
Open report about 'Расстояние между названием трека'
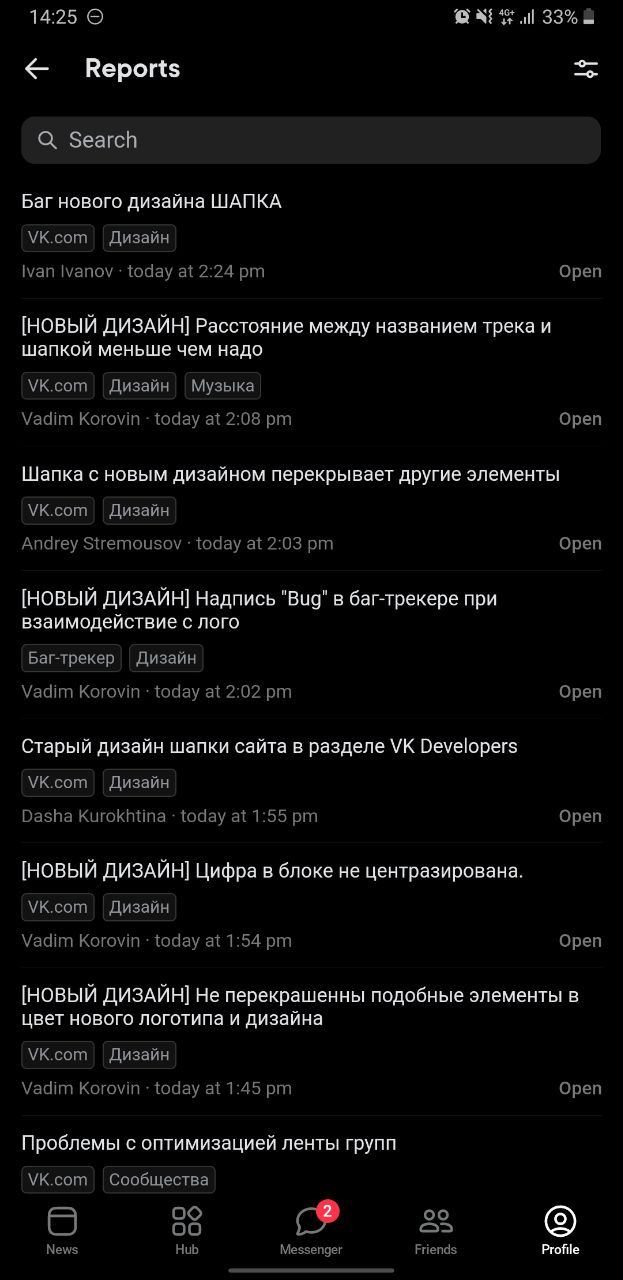coord(286,338)
